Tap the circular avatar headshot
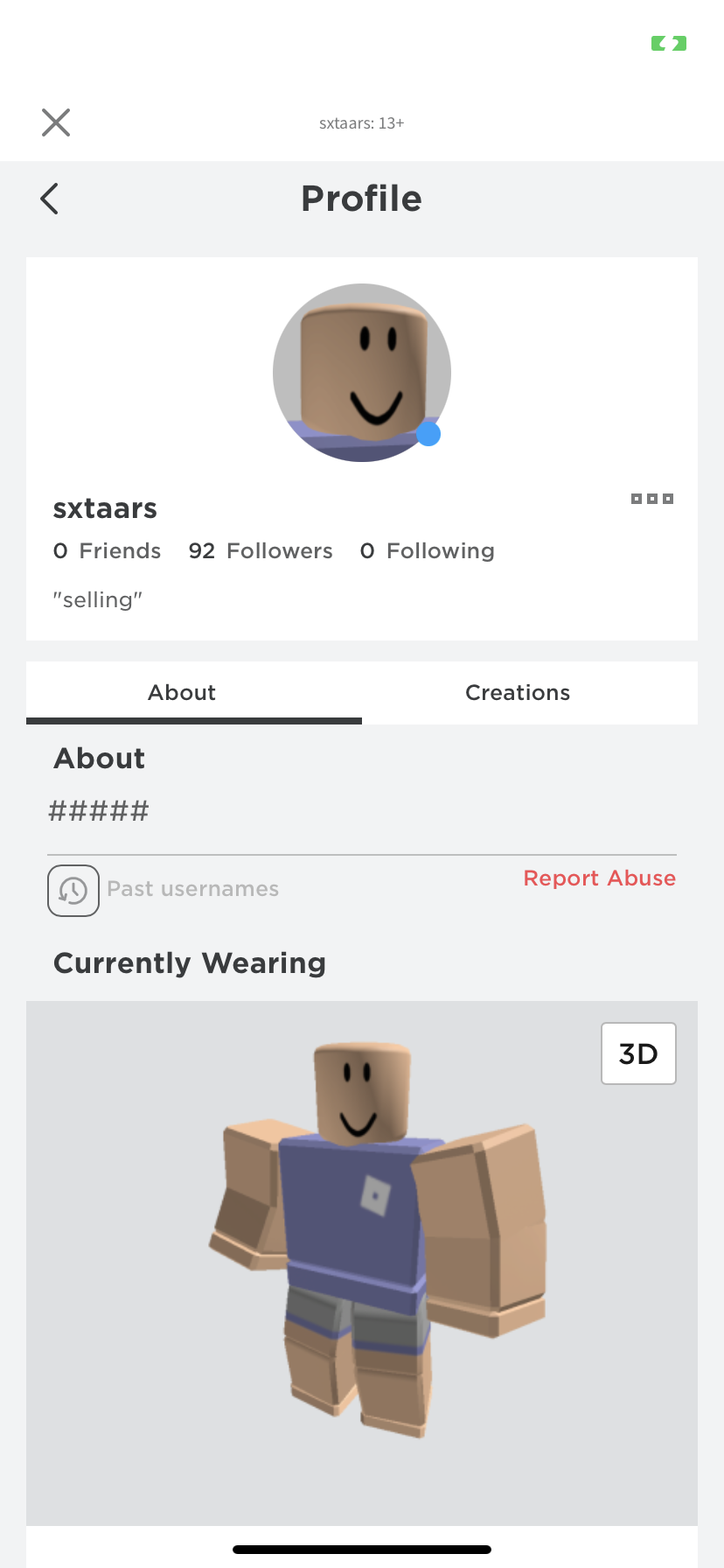The height and width of the screenshot is (1568, 724). (361, 372)
